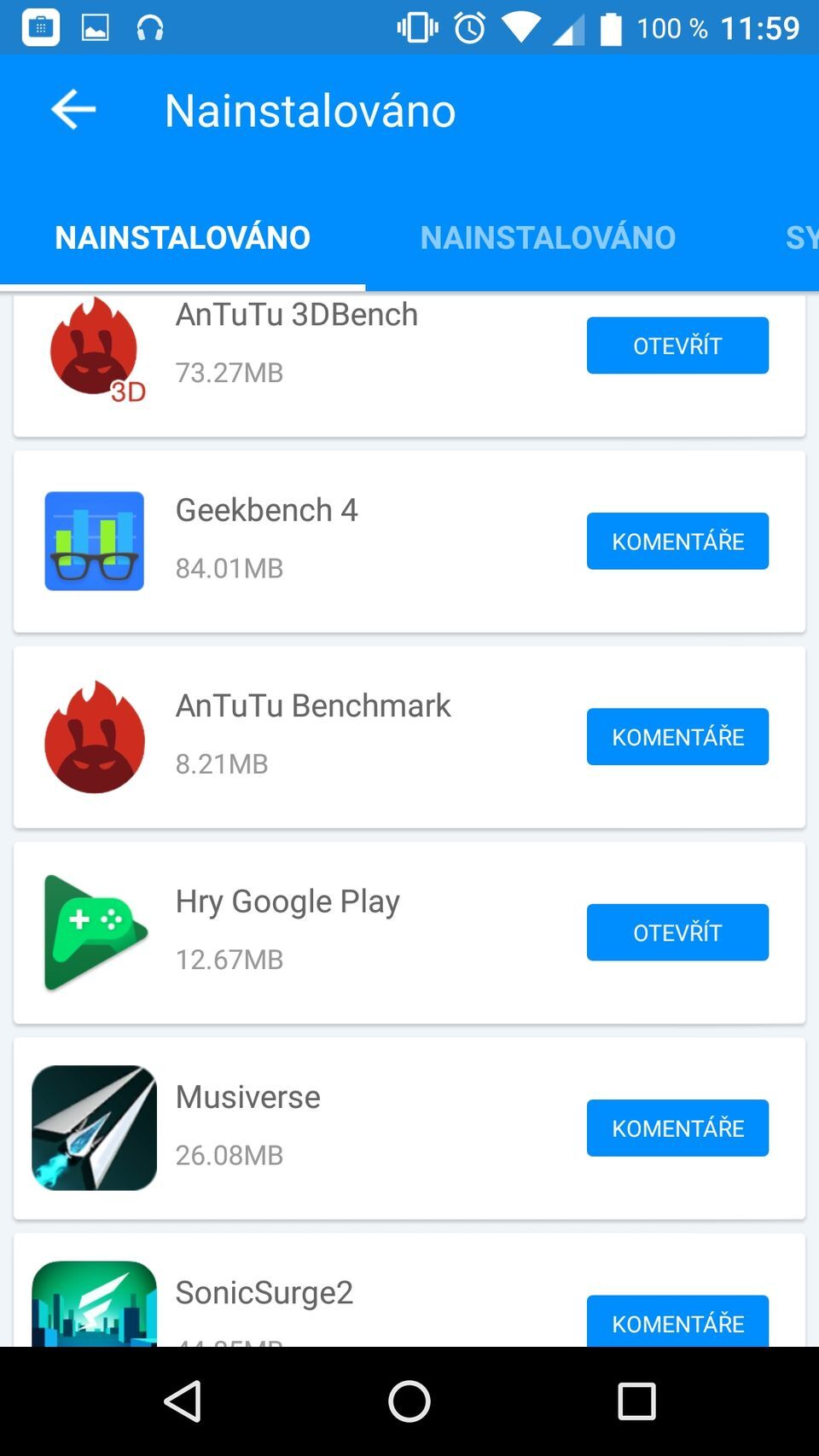Open the headphones icon in the status bar
This screenshot has height=1456, width=819.
point(150,26)
